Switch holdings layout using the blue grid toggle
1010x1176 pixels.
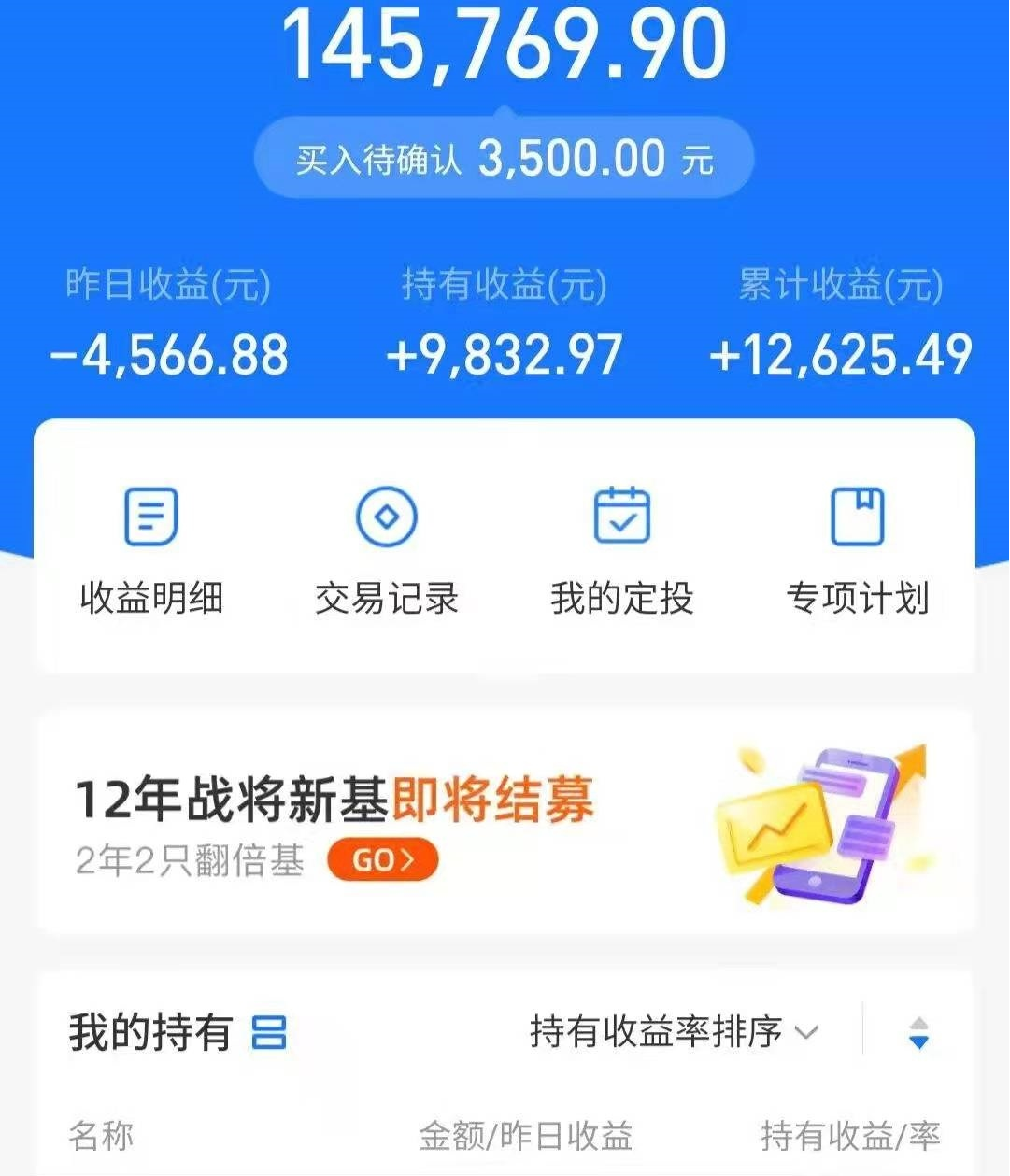(x=269, y=1031)
